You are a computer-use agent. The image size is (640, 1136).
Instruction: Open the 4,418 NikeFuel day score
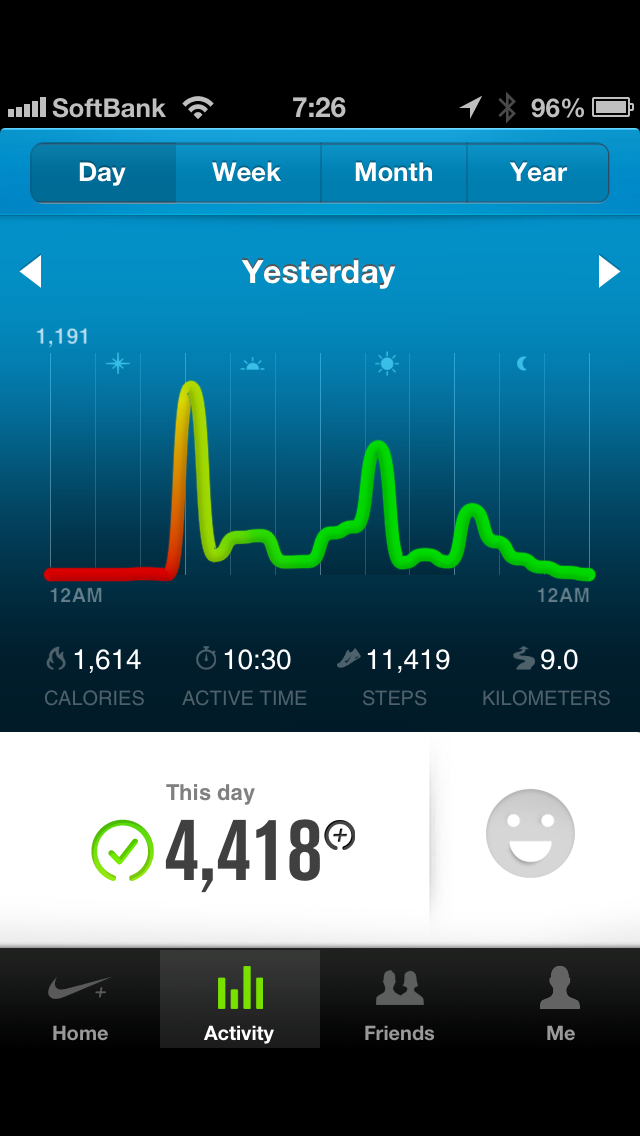click(242, 850)
